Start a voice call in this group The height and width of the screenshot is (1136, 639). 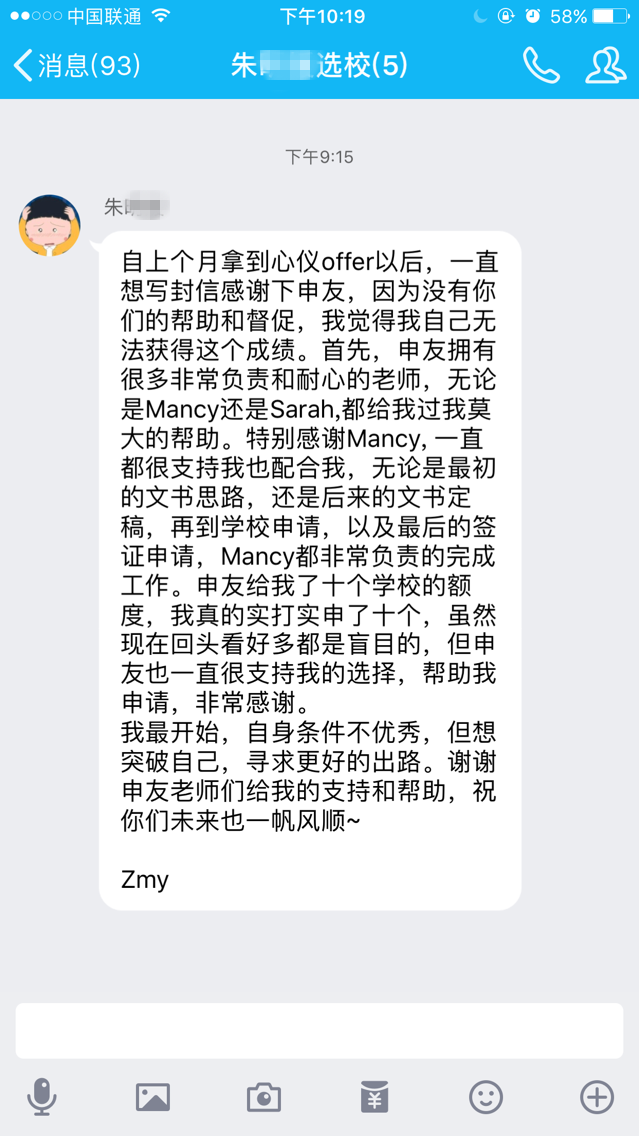tap(540, 66)
